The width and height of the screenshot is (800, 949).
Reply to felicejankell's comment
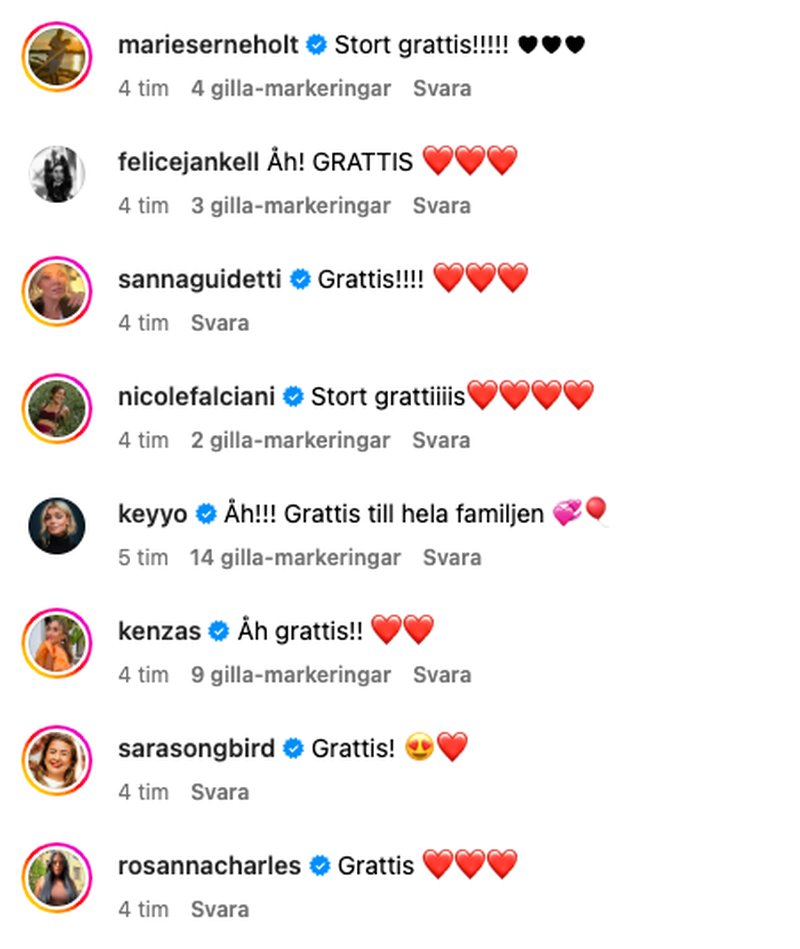441,206
